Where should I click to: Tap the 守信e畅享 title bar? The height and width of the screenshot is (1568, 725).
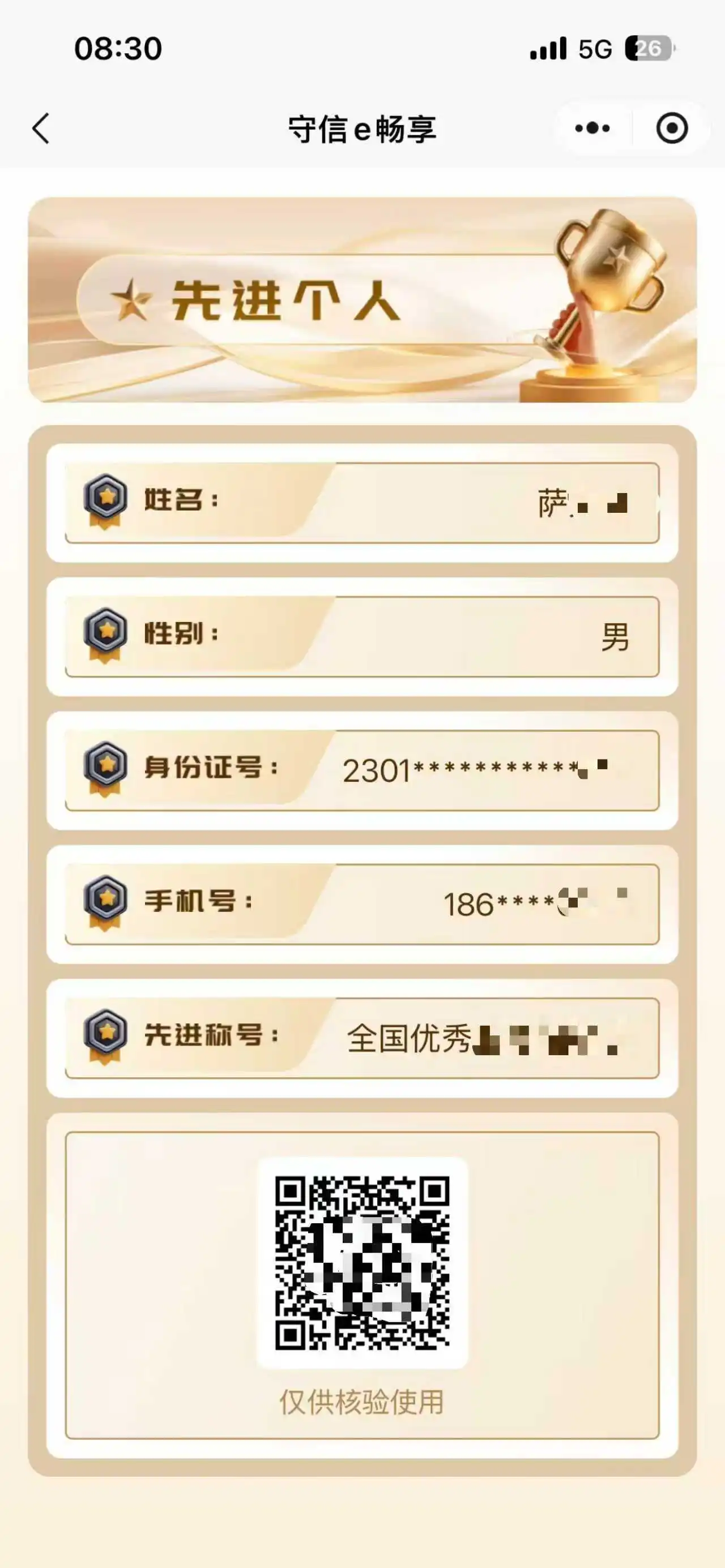(x=362, y=128)
